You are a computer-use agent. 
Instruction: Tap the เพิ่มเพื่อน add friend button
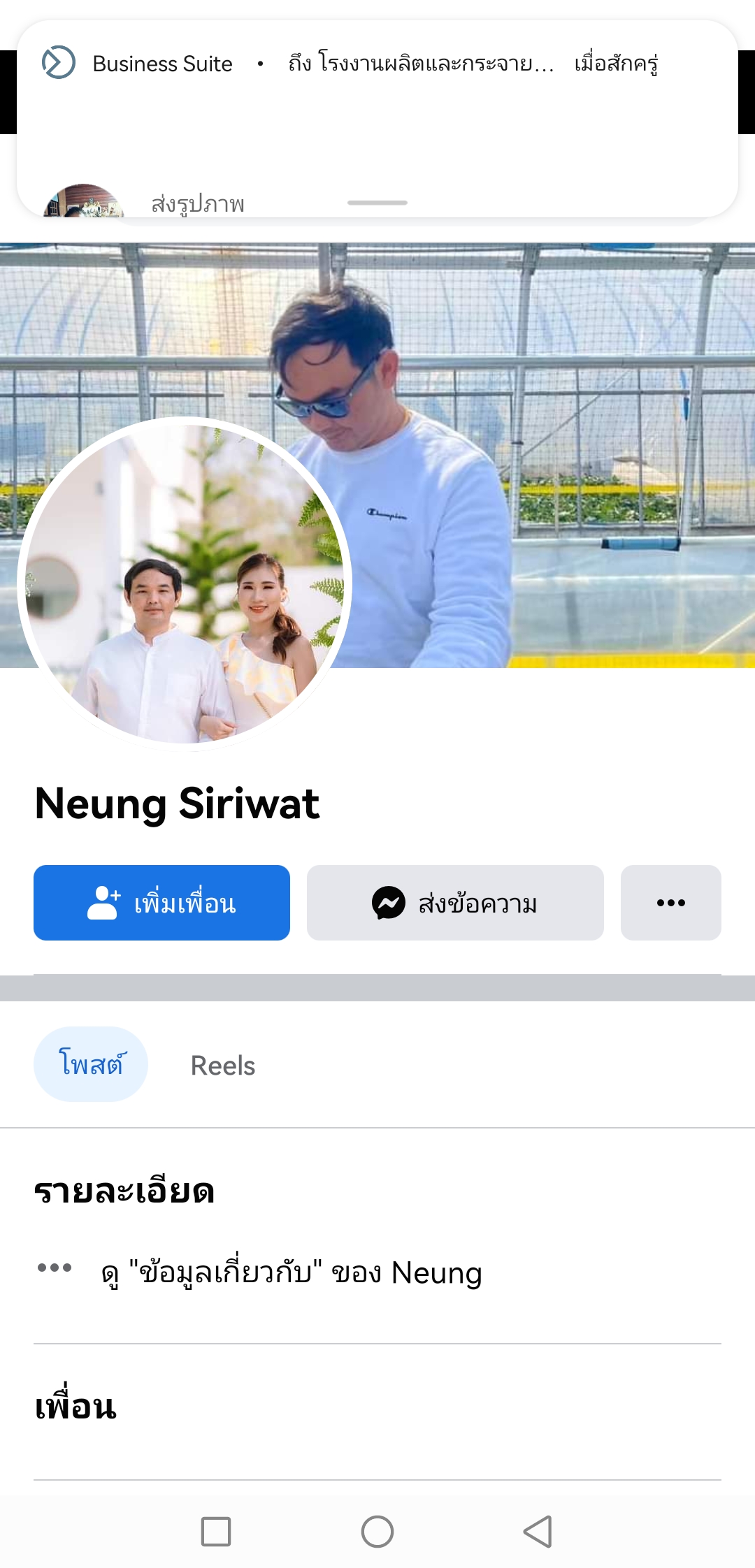click(161, 902)
